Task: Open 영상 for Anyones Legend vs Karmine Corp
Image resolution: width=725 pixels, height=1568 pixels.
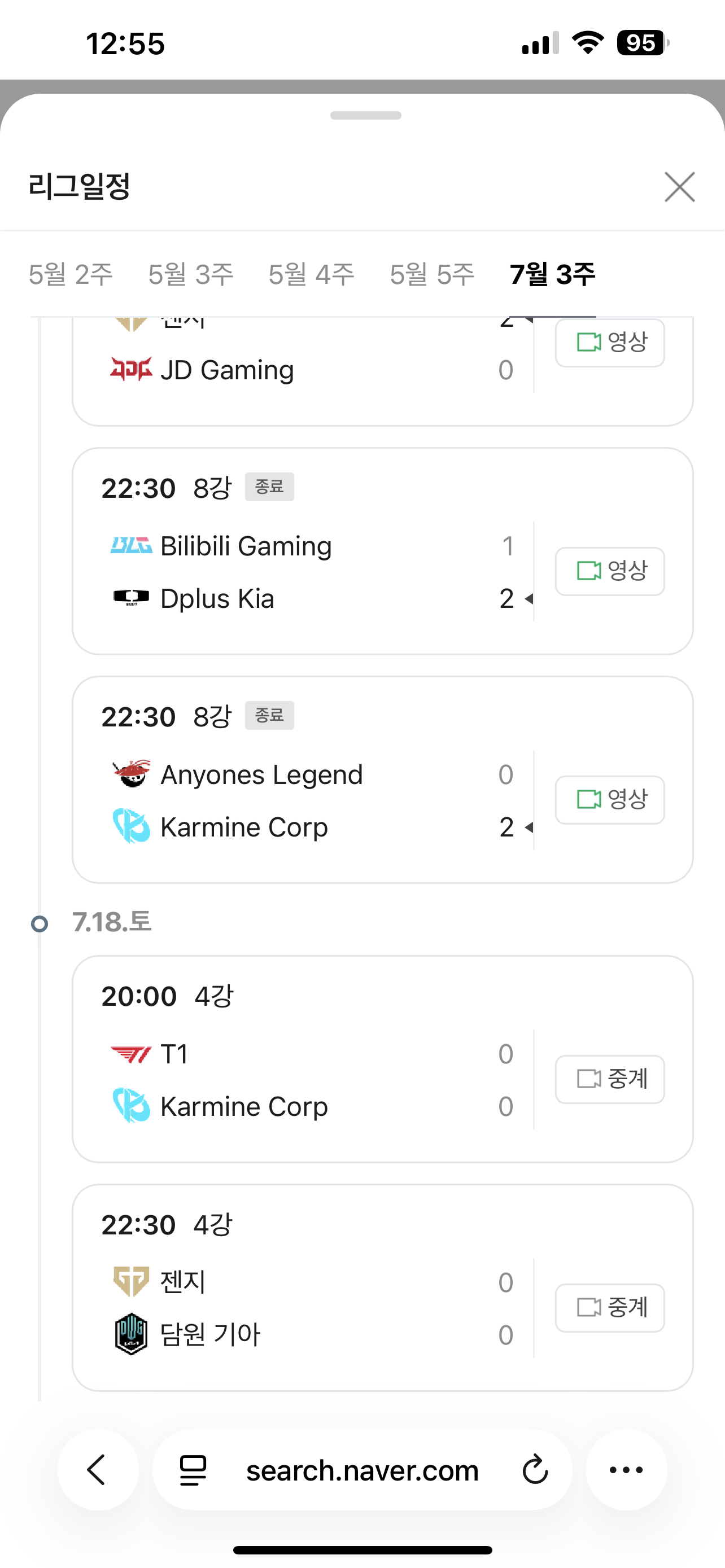Action: (x=609, y=800)
